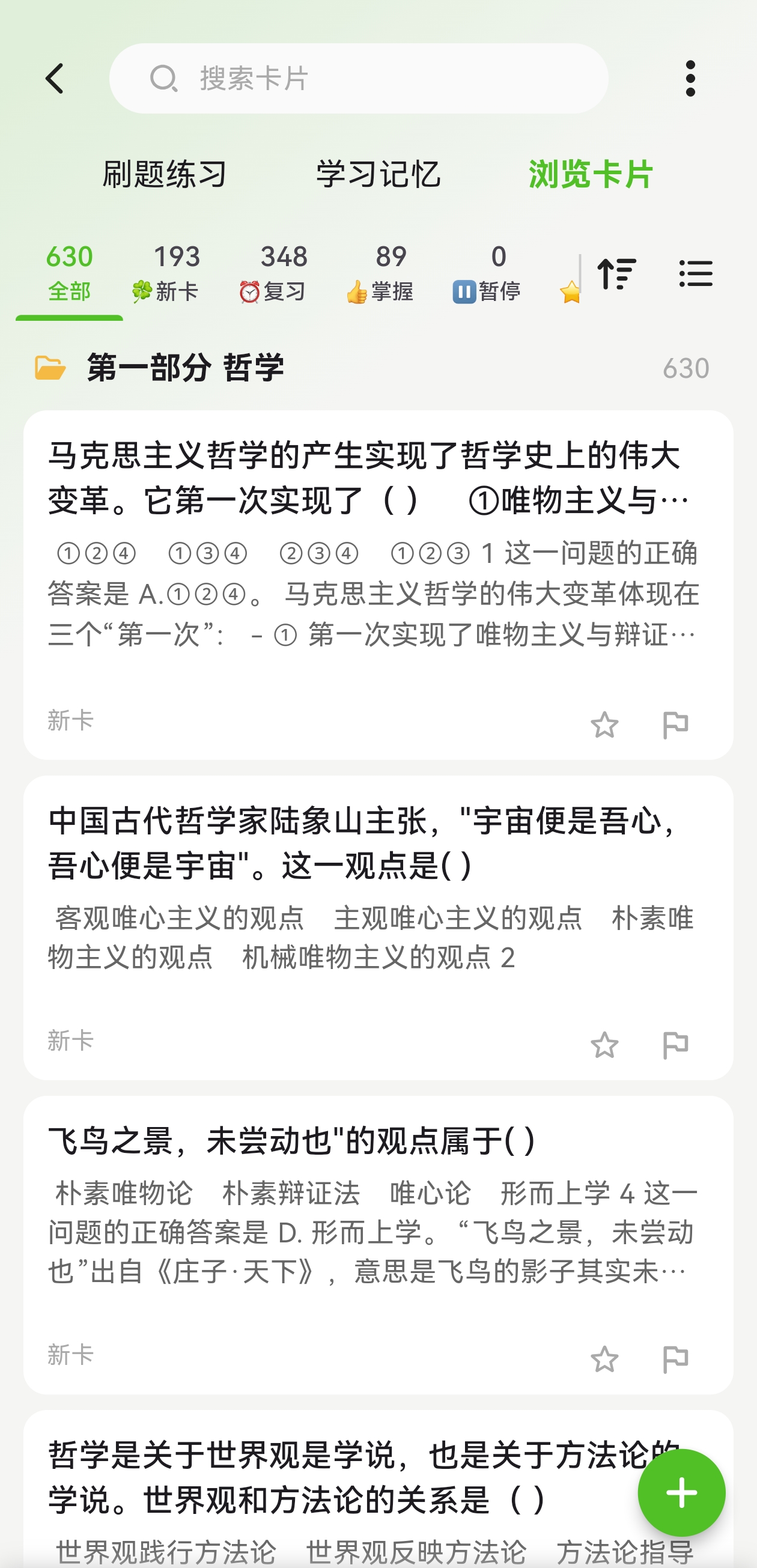Open the list view menu icon
The height and width of the screenshot is (1568, 757).
(696, 273)
